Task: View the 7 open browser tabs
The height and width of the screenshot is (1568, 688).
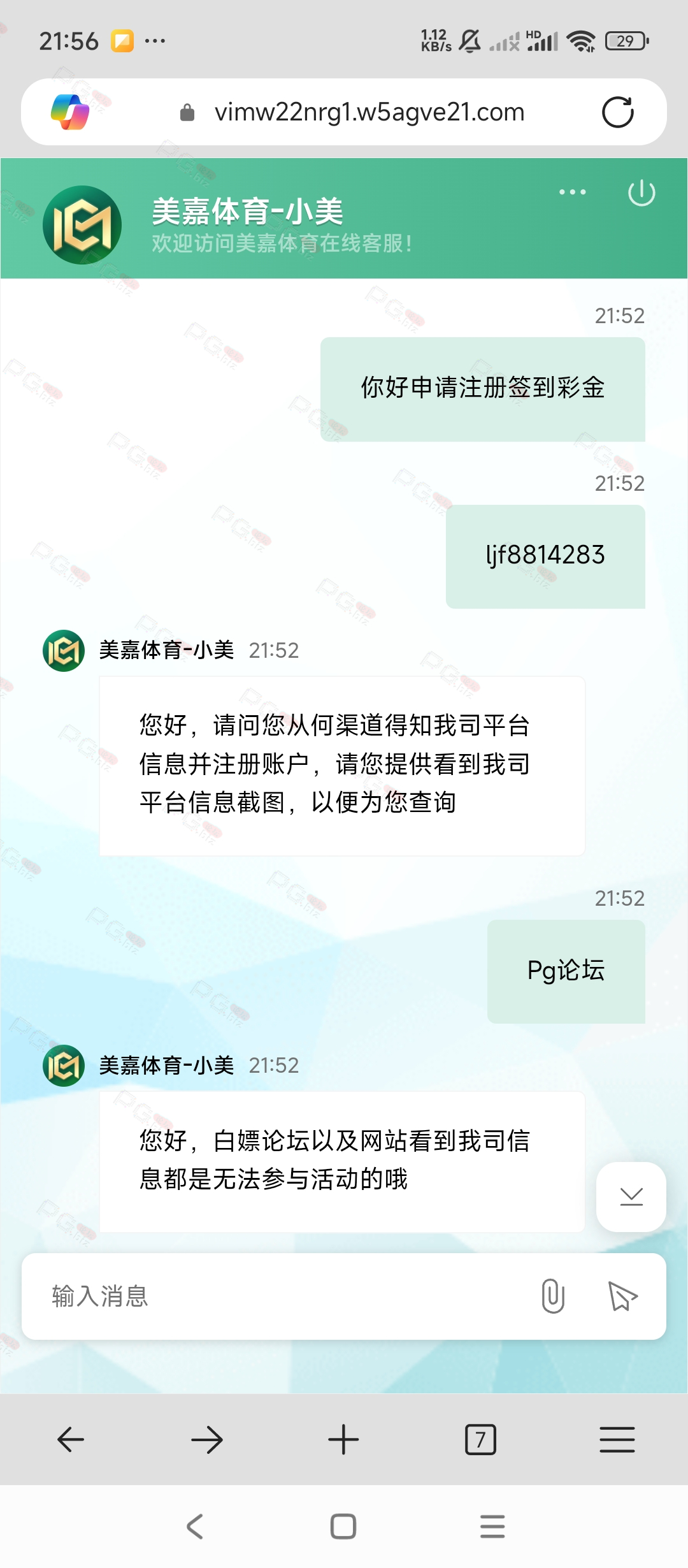Action: tap(480, 1439)
